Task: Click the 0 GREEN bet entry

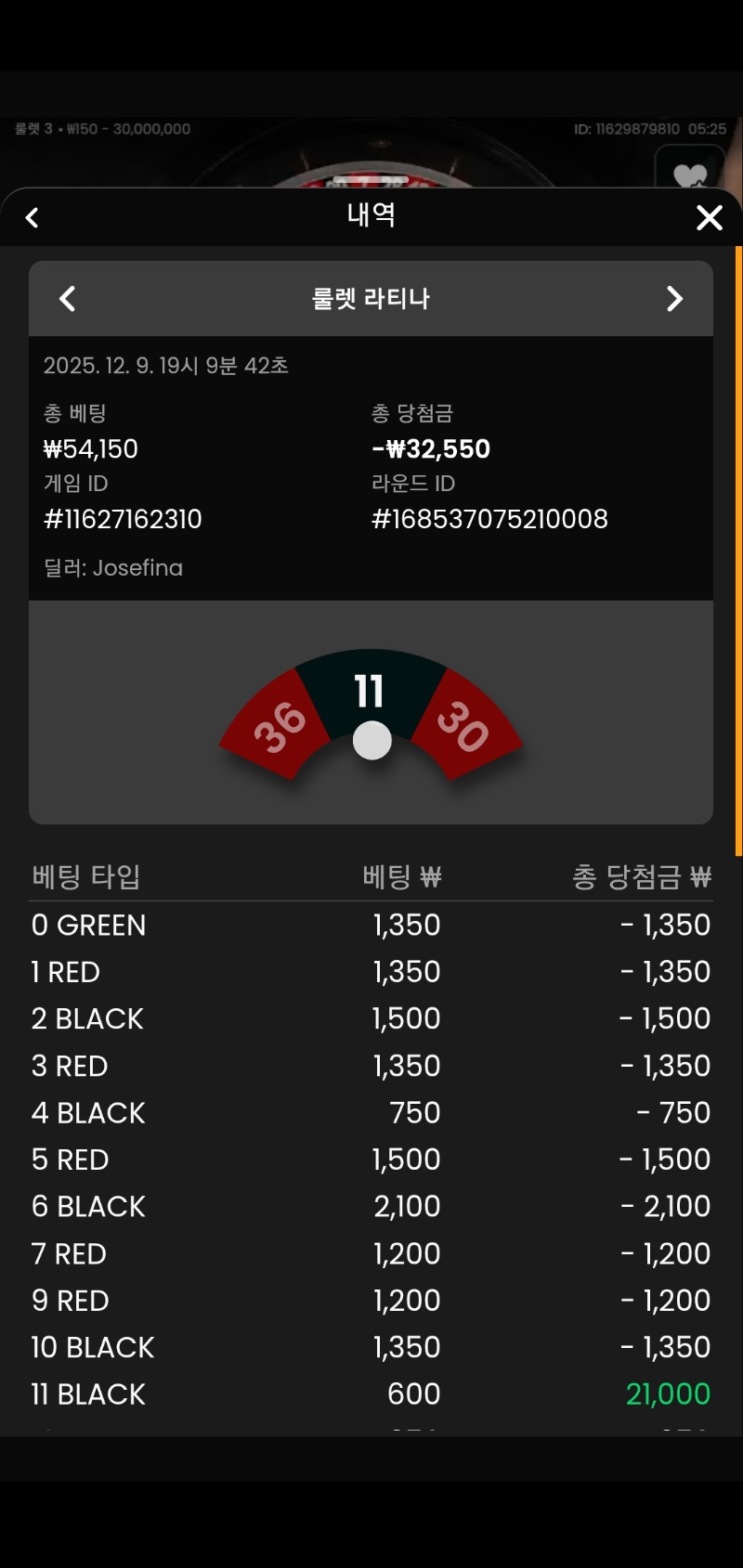Action: (88, 925)
